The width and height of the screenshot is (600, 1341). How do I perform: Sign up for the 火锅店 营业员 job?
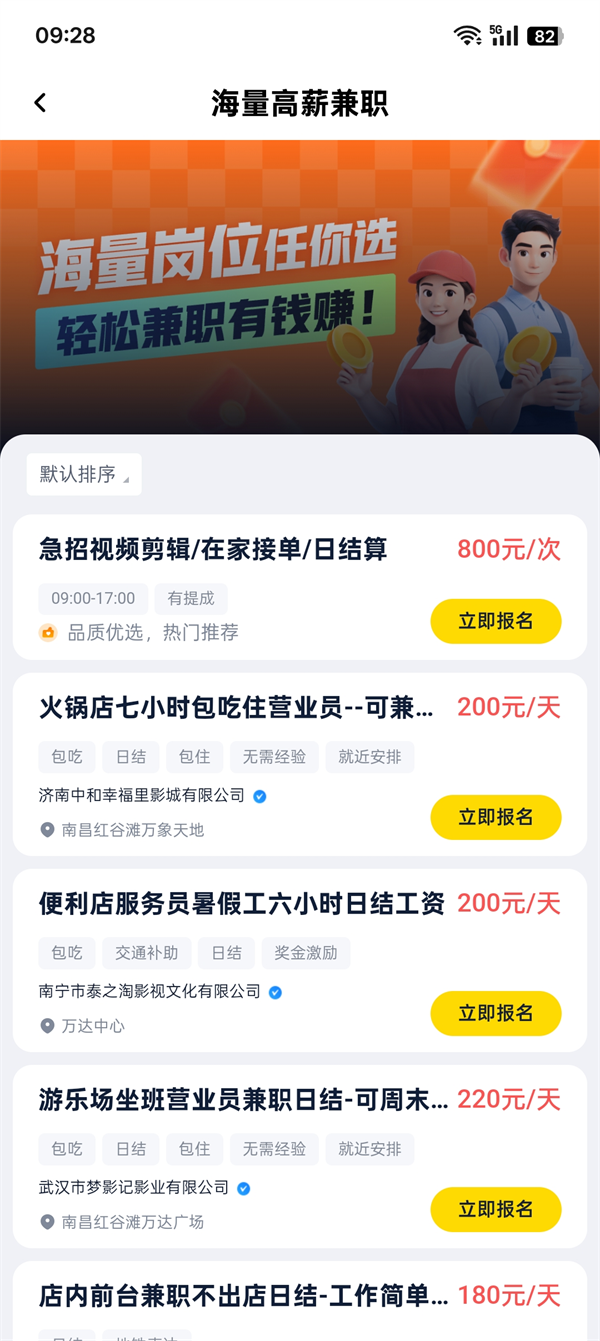tap(495, 817)
